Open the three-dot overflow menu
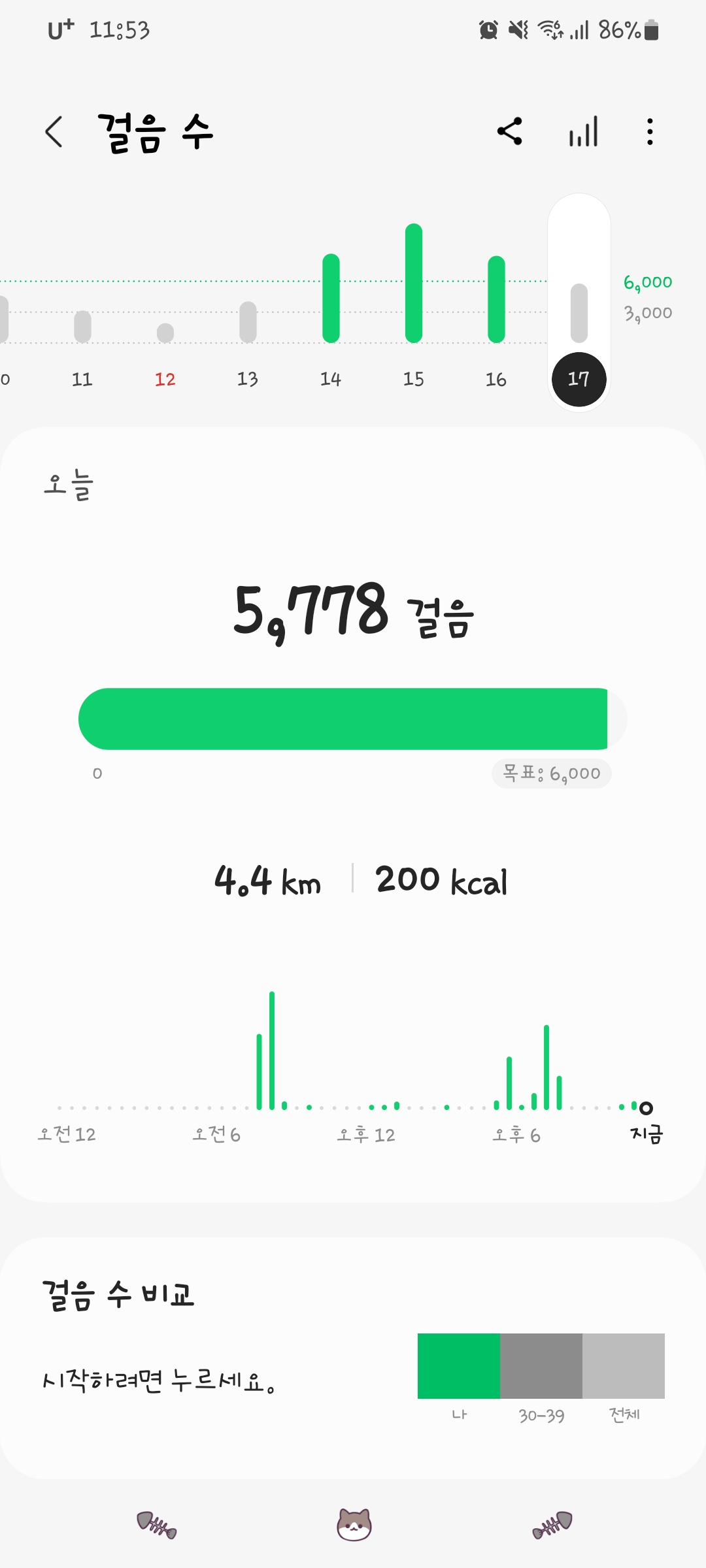This screenshot has width=706, height=1568. tap(649, 132)
